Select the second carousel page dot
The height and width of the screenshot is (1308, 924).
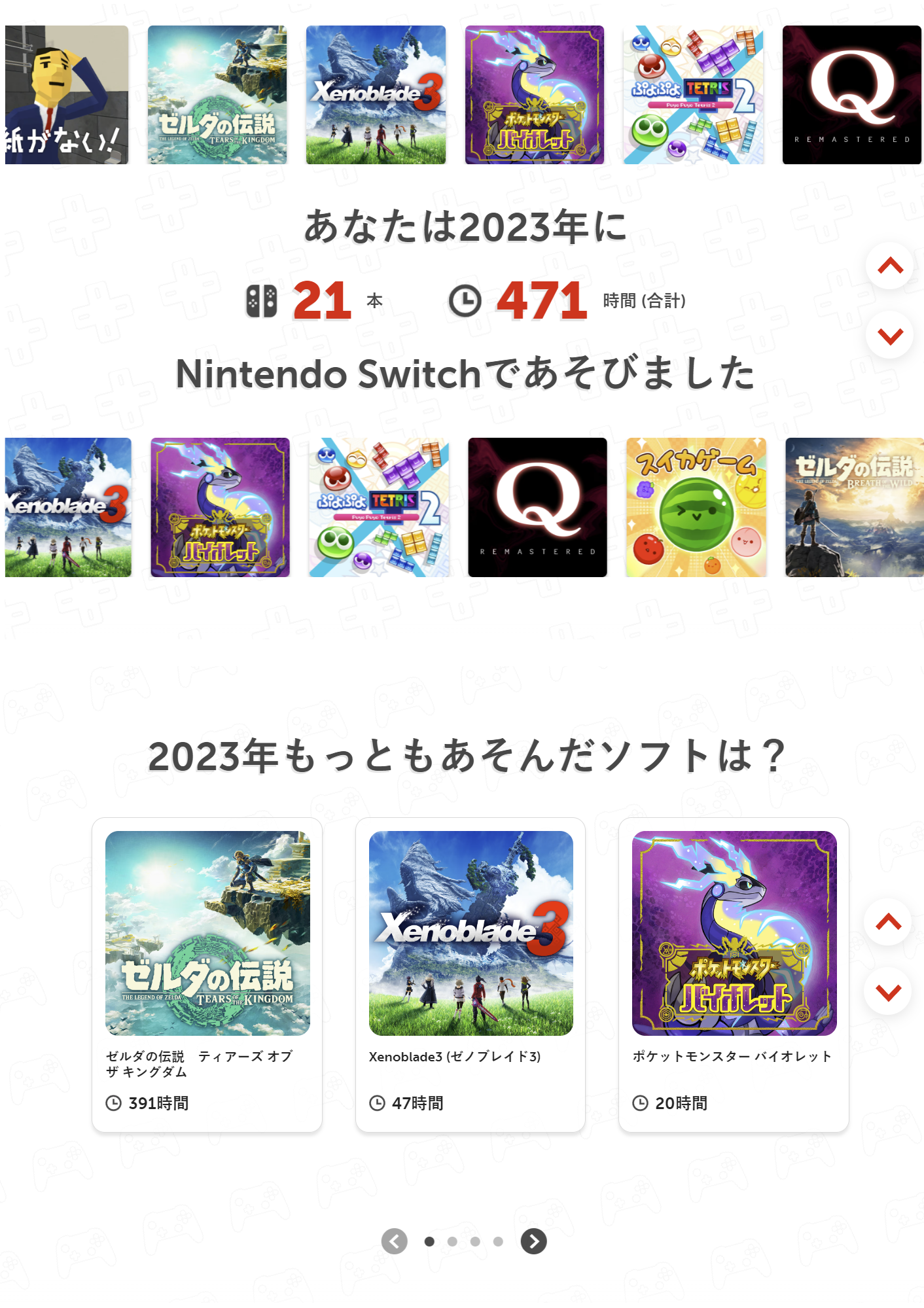point(452,1241)
